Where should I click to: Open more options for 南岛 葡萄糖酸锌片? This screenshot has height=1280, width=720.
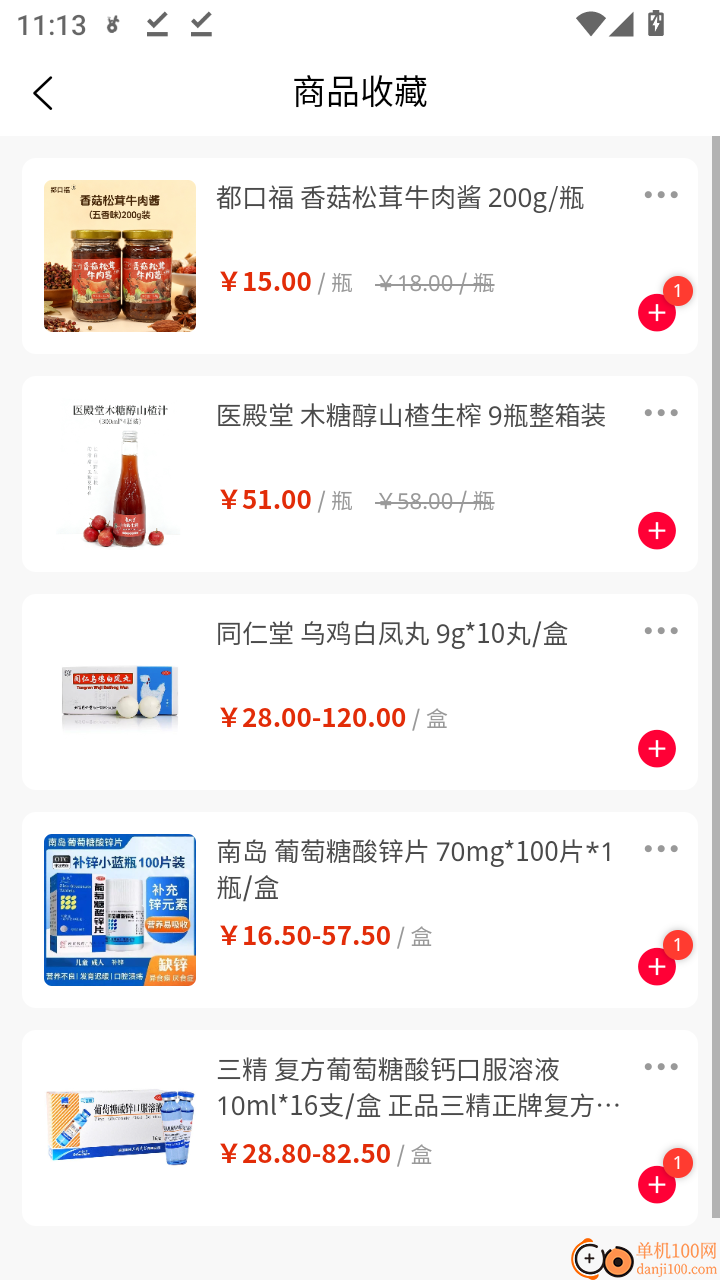click(661, 848)
